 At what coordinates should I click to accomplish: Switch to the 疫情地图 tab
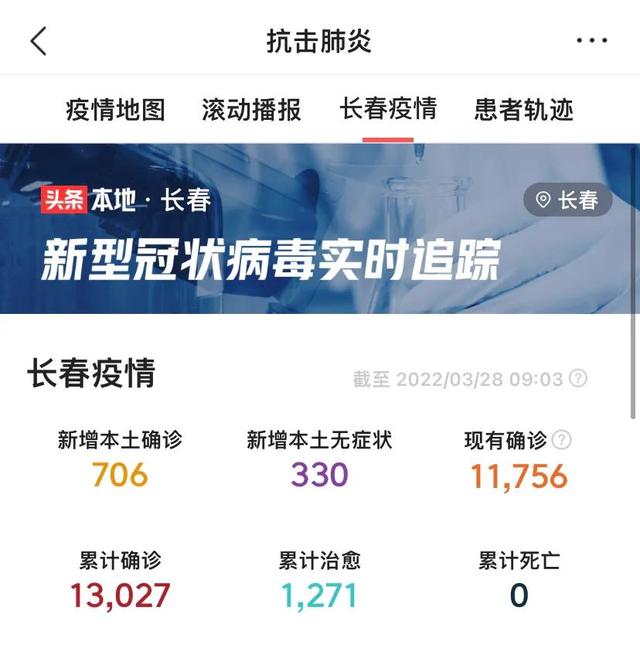tap(115, 109)
